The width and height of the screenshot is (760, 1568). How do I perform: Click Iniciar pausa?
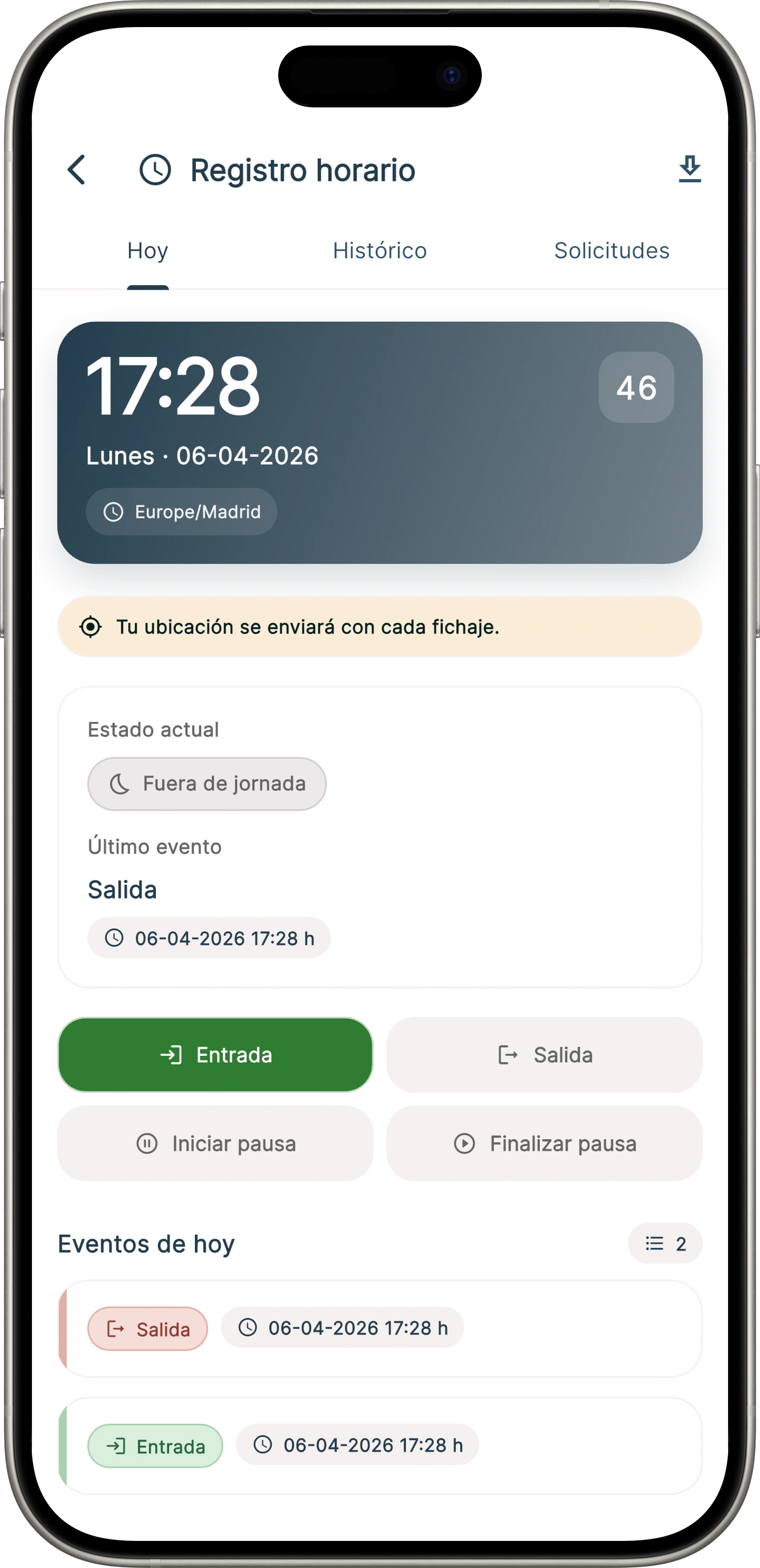pos(217,1144)
